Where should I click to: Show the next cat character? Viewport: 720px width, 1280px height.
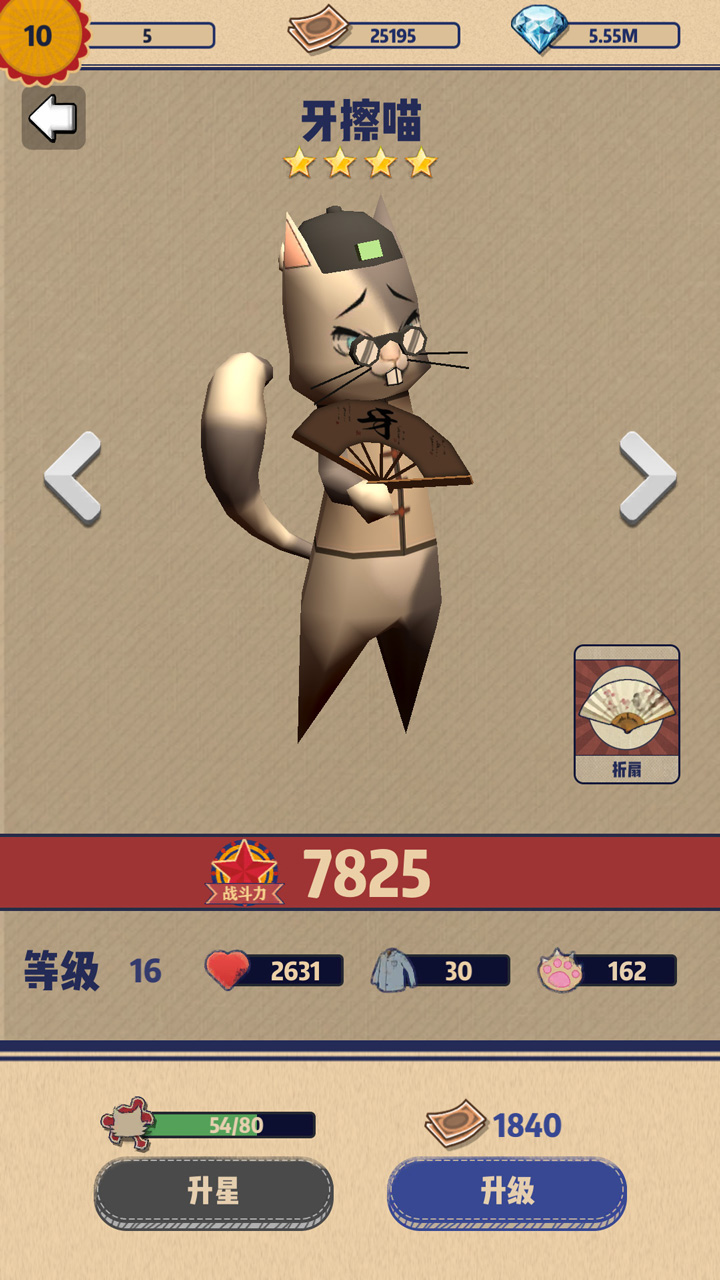click(647, 477)
